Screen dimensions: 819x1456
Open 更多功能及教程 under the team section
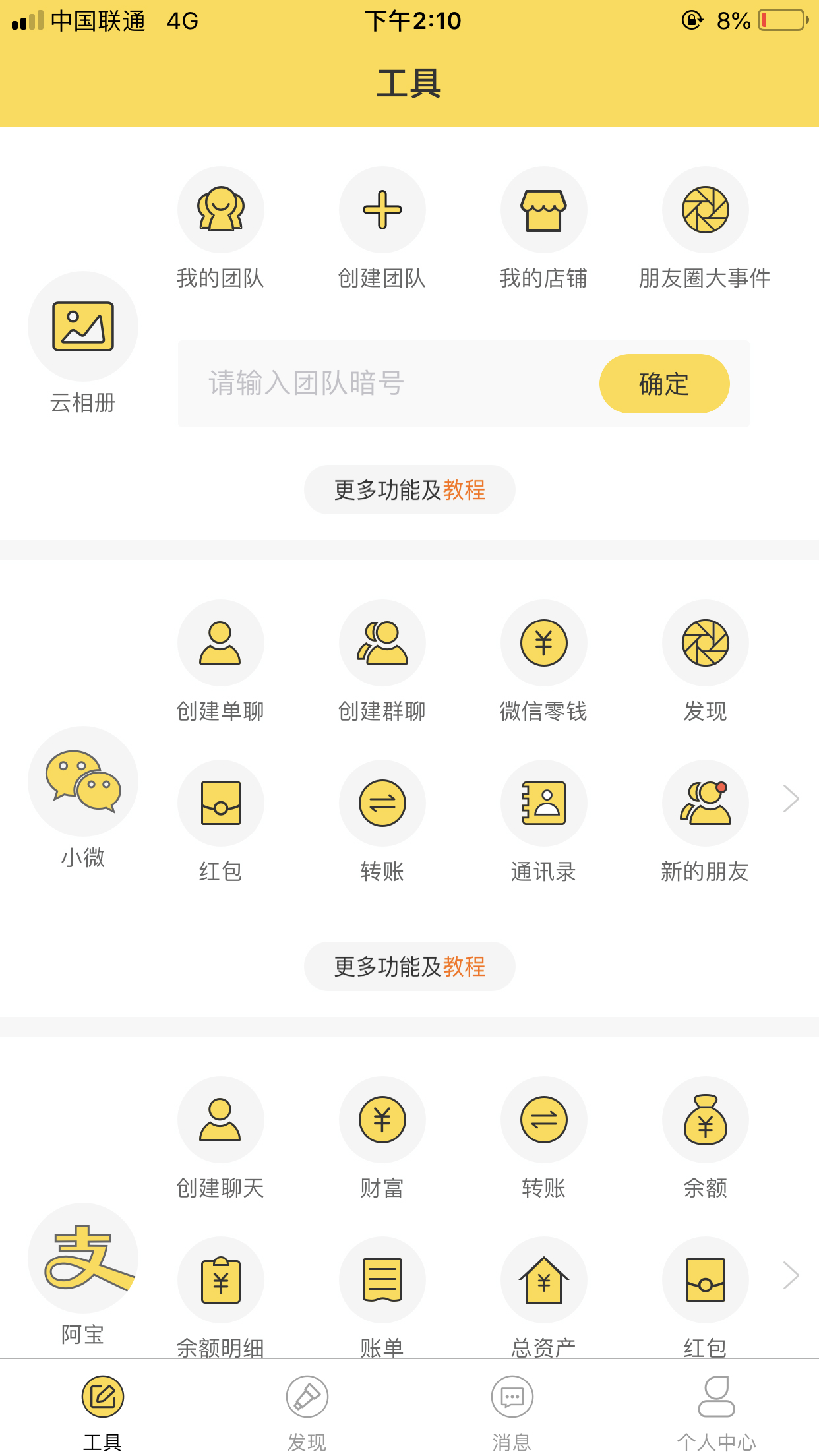coord(409,490)
